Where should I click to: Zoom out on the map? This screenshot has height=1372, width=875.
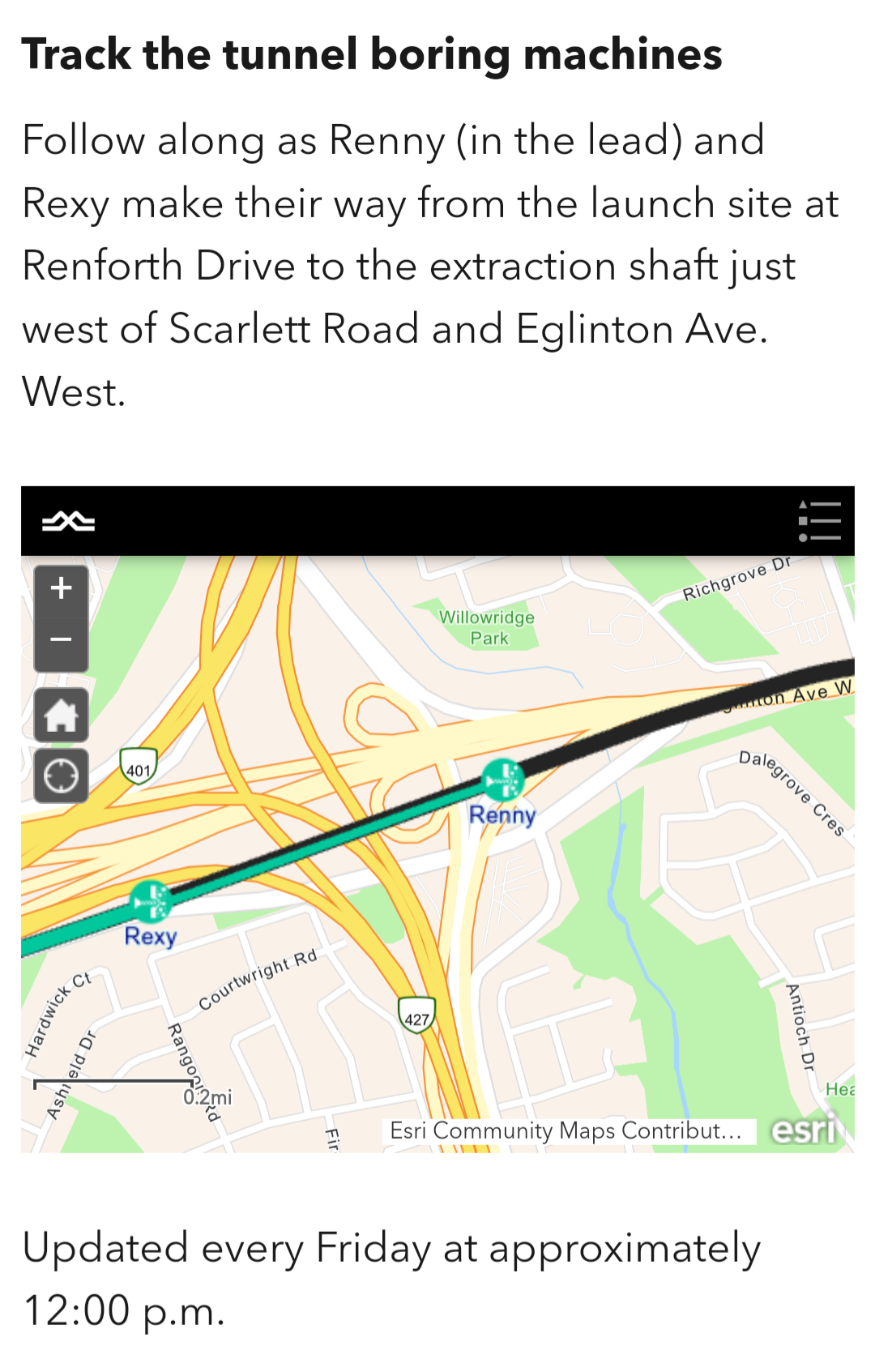click(x=61, y=640)
